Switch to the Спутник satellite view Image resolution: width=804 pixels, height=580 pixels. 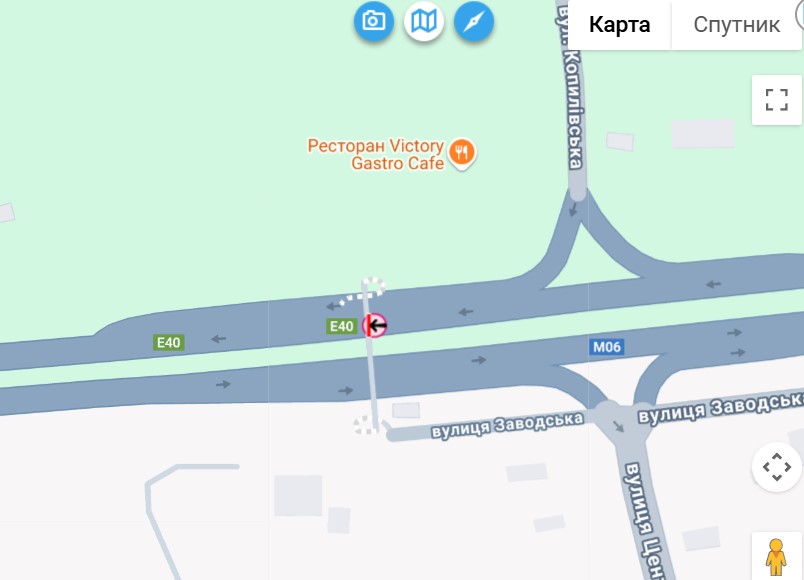click(736, 25)
